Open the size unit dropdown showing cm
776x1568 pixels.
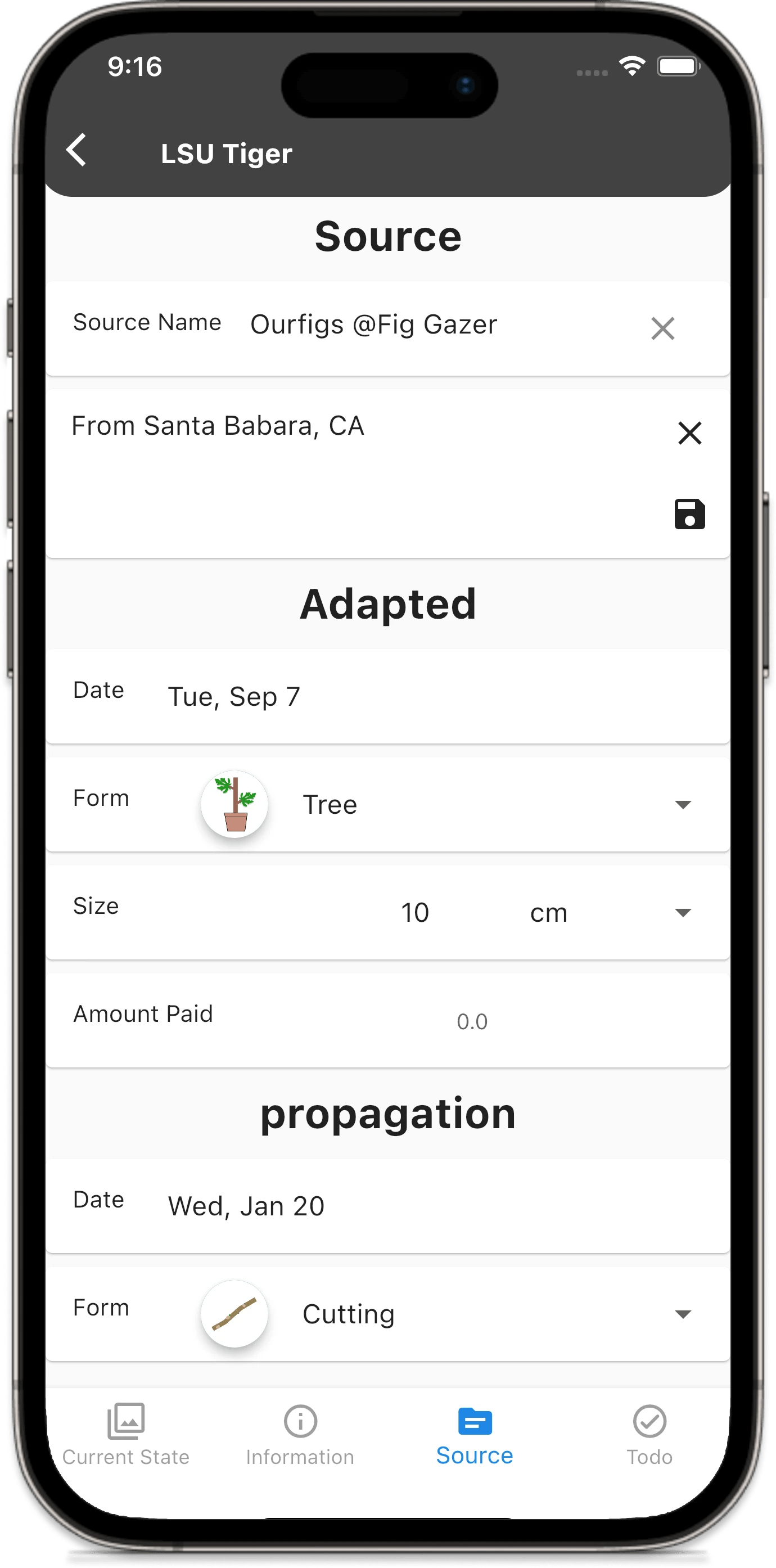(x=608, y=912)
